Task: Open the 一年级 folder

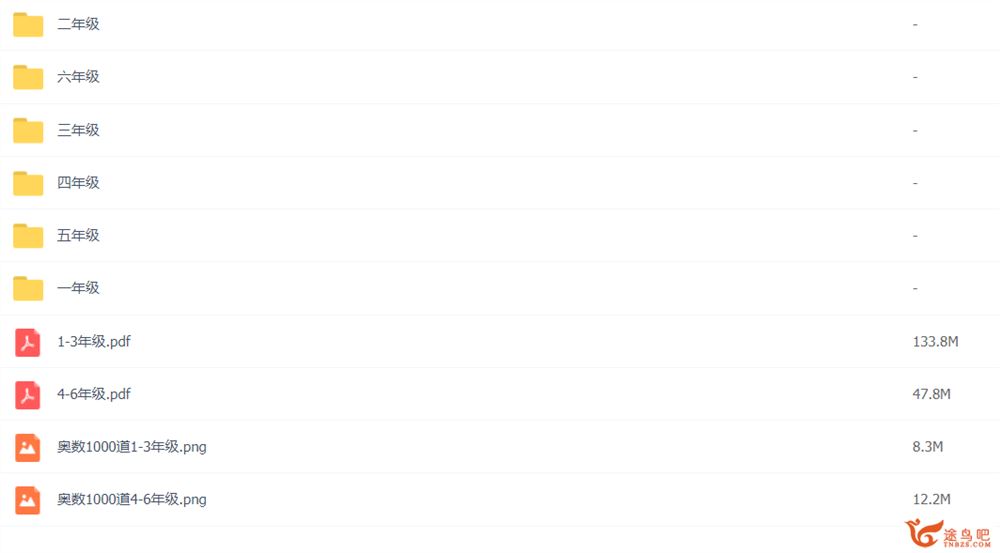Action: 78,288
